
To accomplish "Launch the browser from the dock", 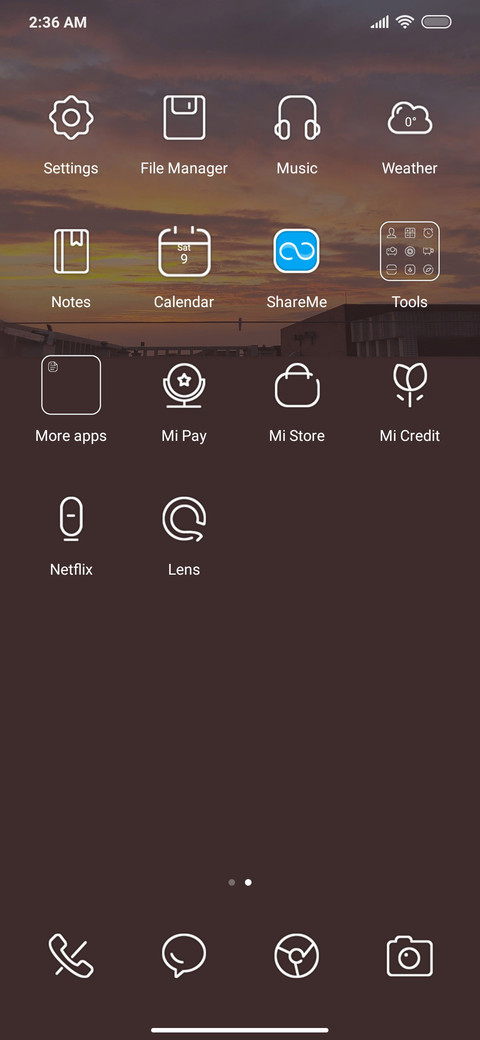I will point(296,956).
